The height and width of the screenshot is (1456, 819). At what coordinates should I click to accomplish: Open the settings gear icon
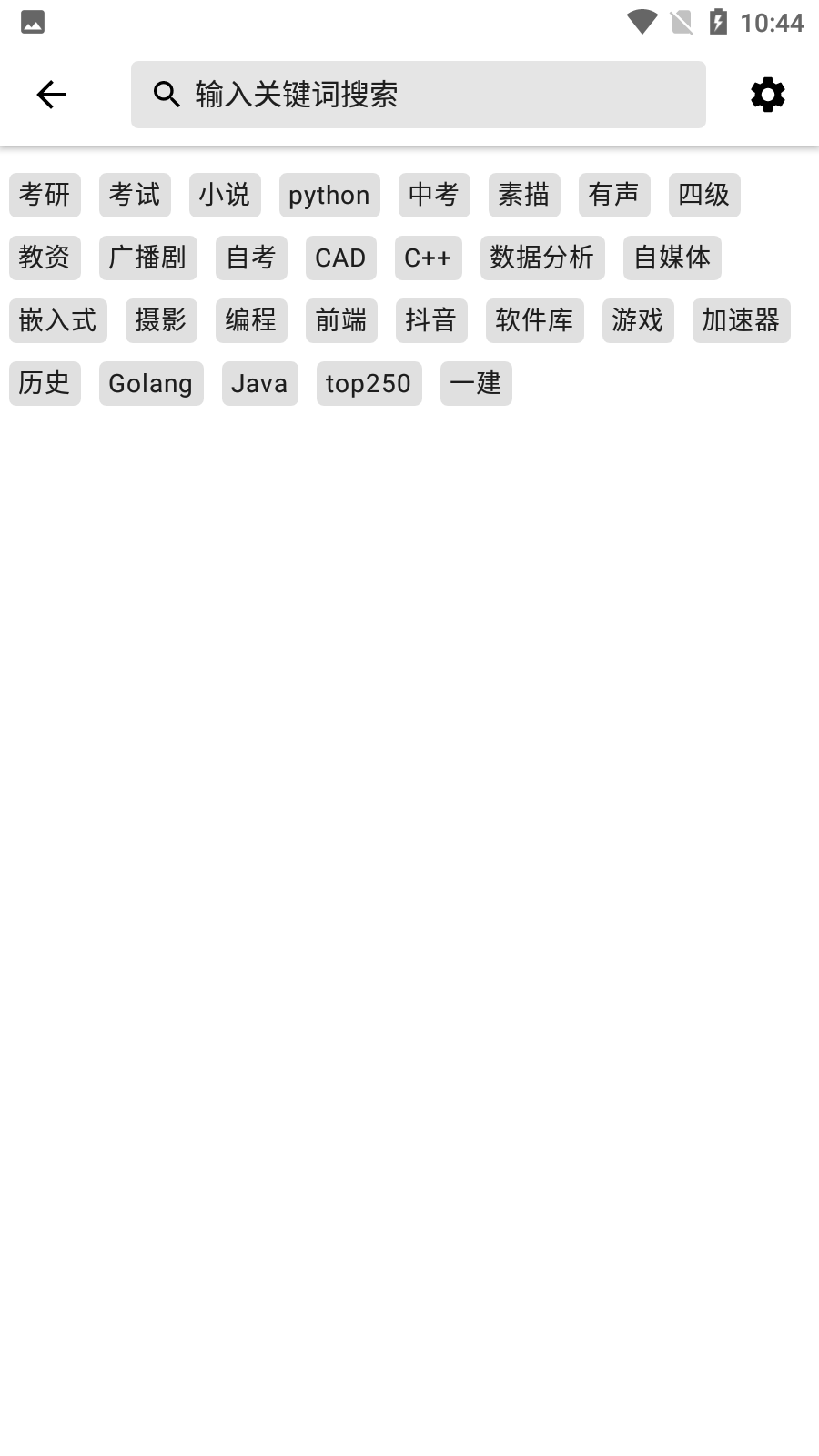[x=767, y=95]
